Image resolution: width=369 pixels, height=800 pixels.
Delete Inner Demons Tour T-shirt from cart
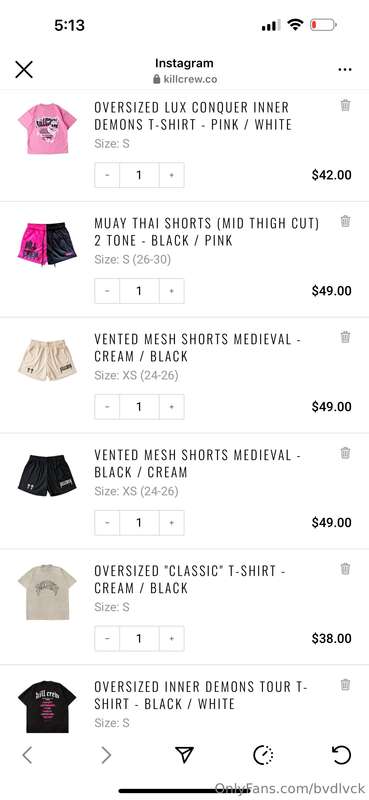pos(346,685)
